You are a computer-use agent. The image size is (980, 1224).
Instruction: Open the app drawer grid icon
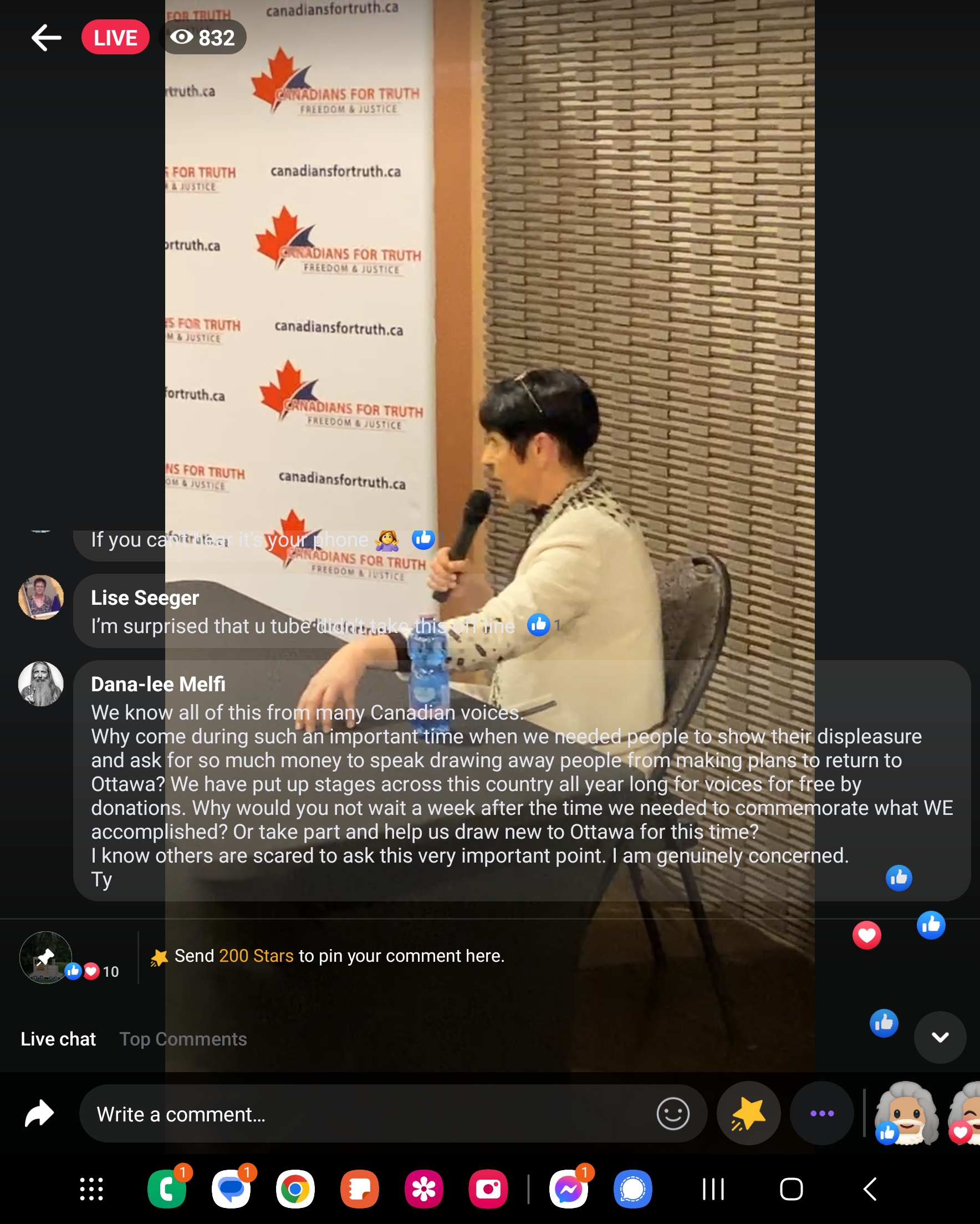point(91,1189)
